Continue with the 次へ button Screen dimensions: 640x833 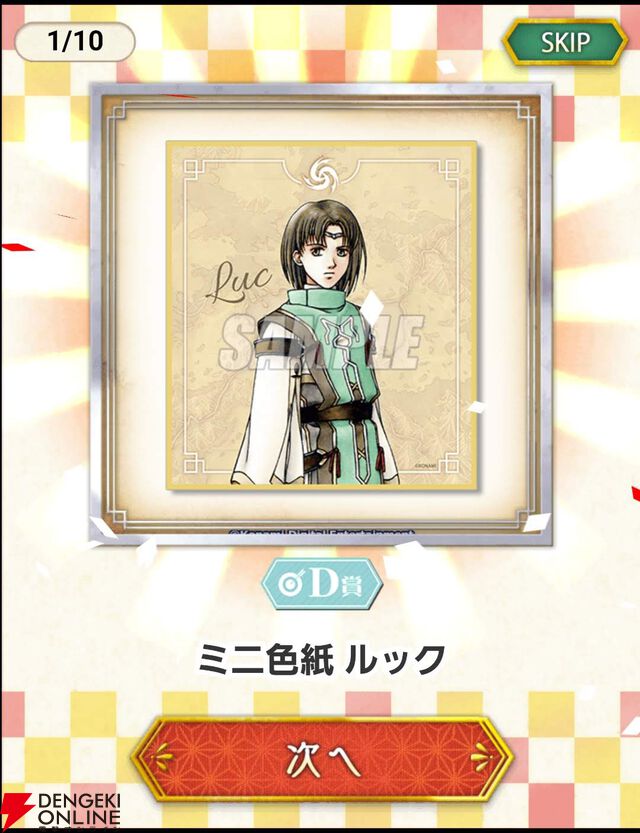(x=322, y=758)
